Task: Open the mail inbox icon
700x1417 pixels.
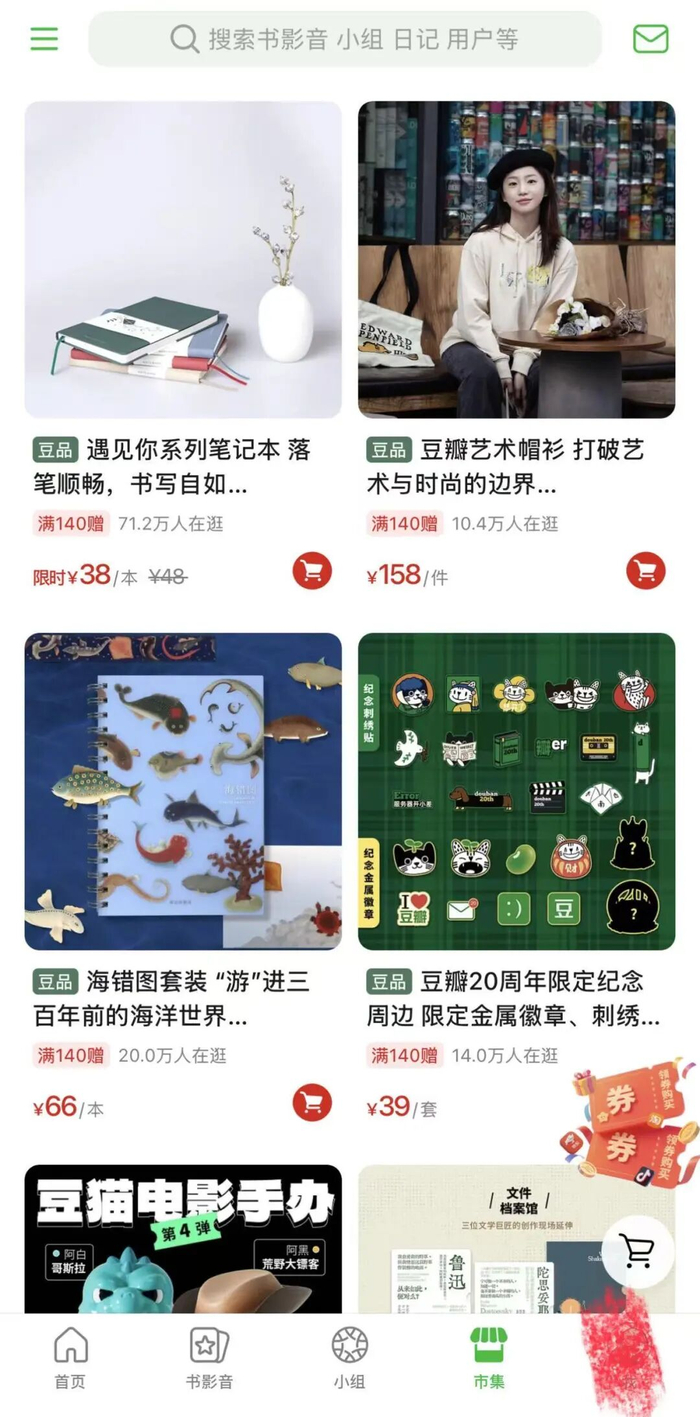Action: 650,39
